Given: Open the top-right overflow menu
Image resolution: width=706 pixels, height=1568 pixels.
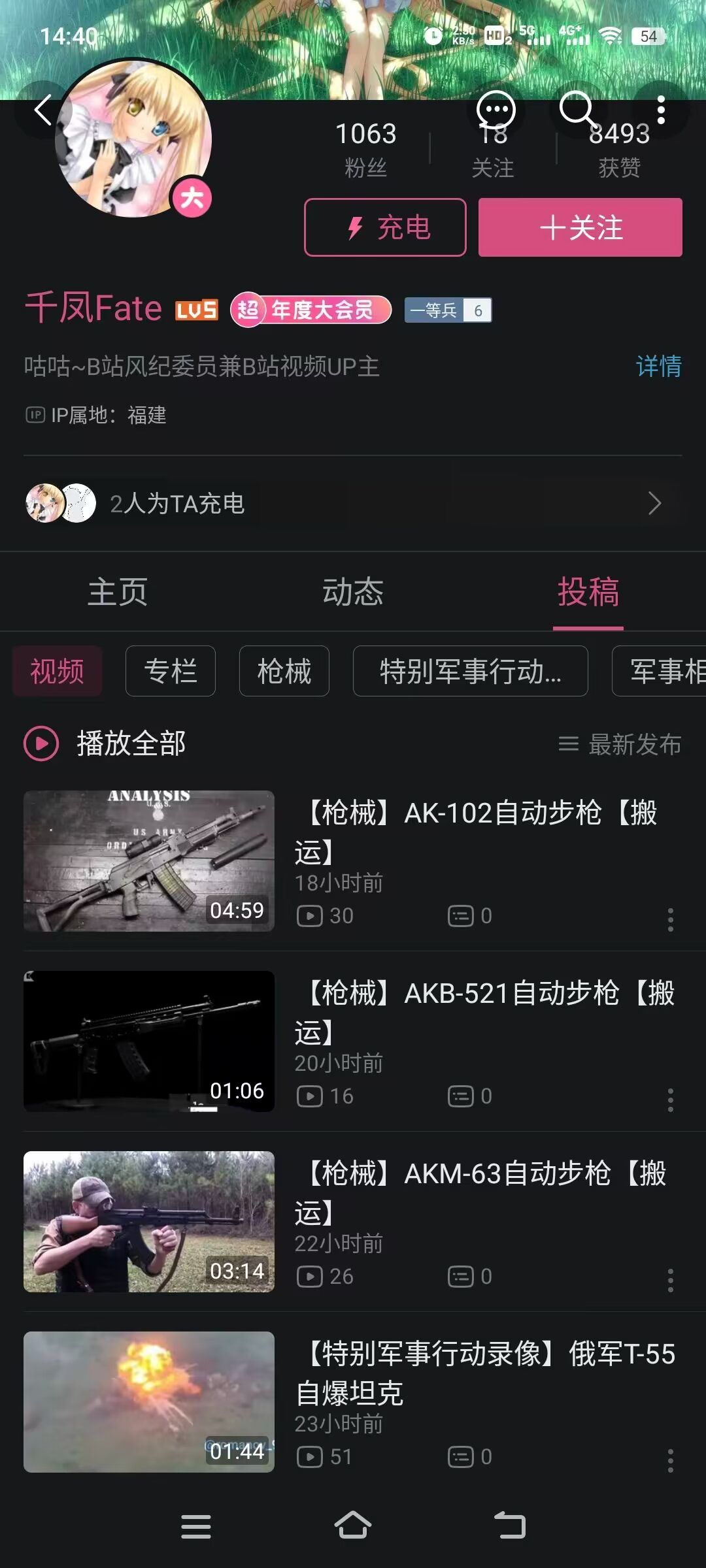Looking at the screenshot, I should (661, 110).
